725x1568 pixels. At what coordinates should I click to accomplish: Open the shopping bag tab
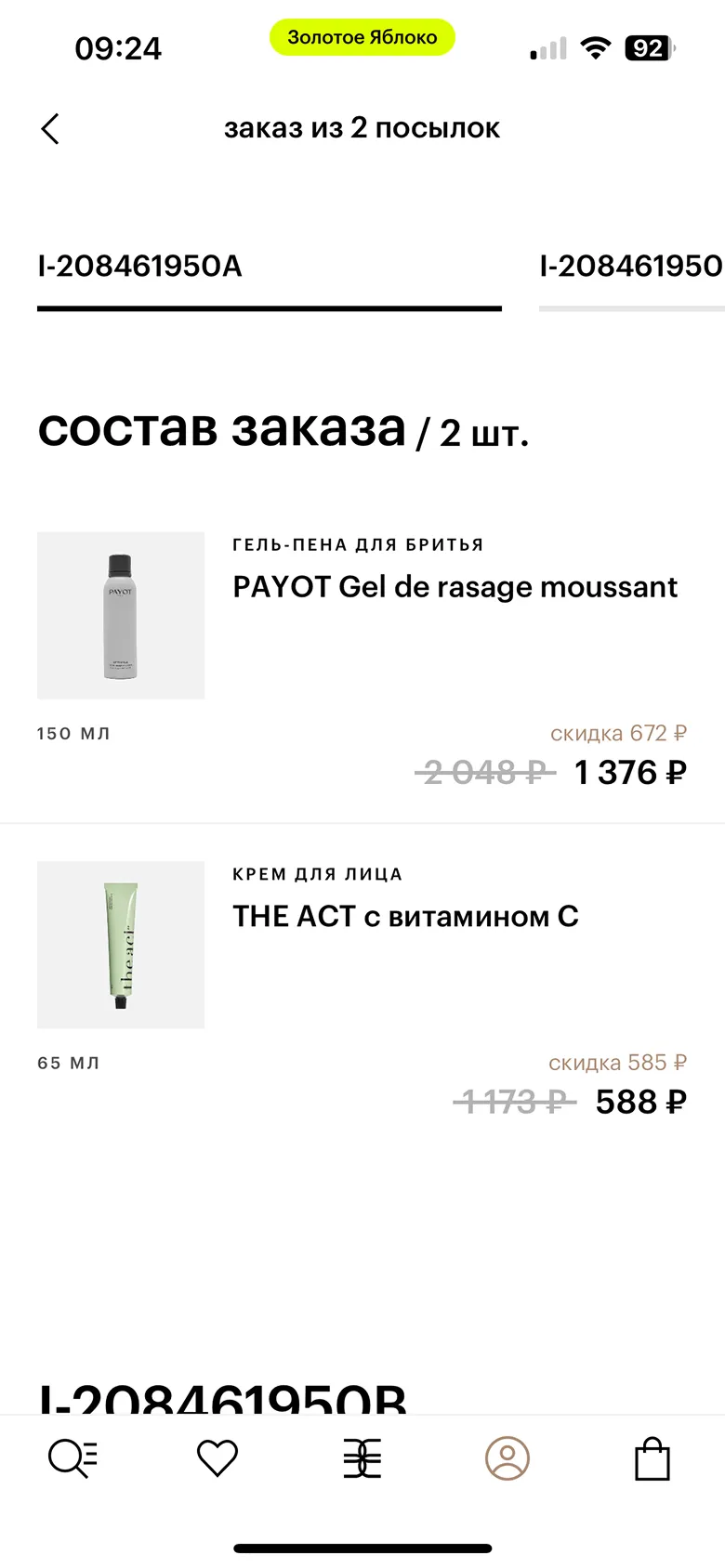[652, 1457]
